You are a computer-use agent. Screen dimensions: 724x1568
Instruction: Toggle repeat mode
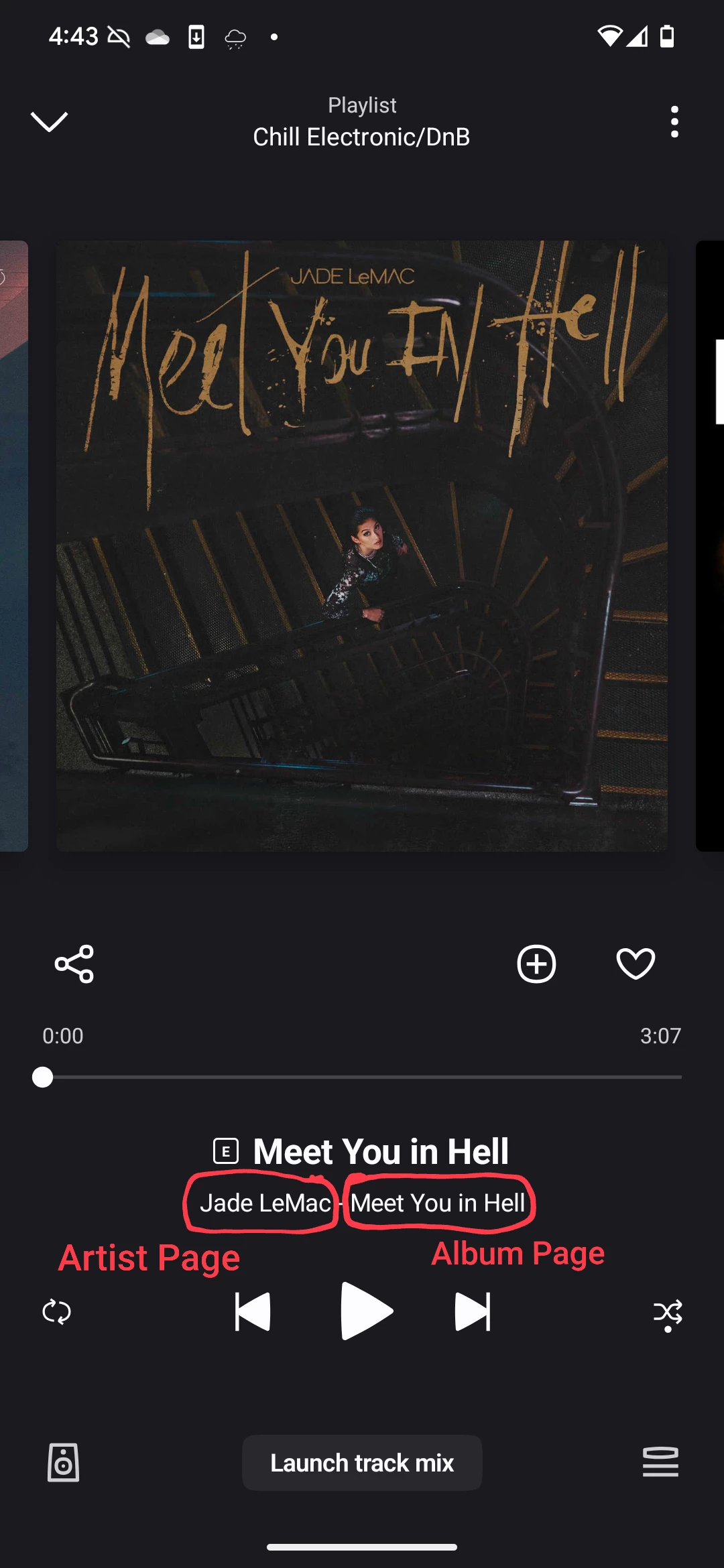[x=56, y=1312]
